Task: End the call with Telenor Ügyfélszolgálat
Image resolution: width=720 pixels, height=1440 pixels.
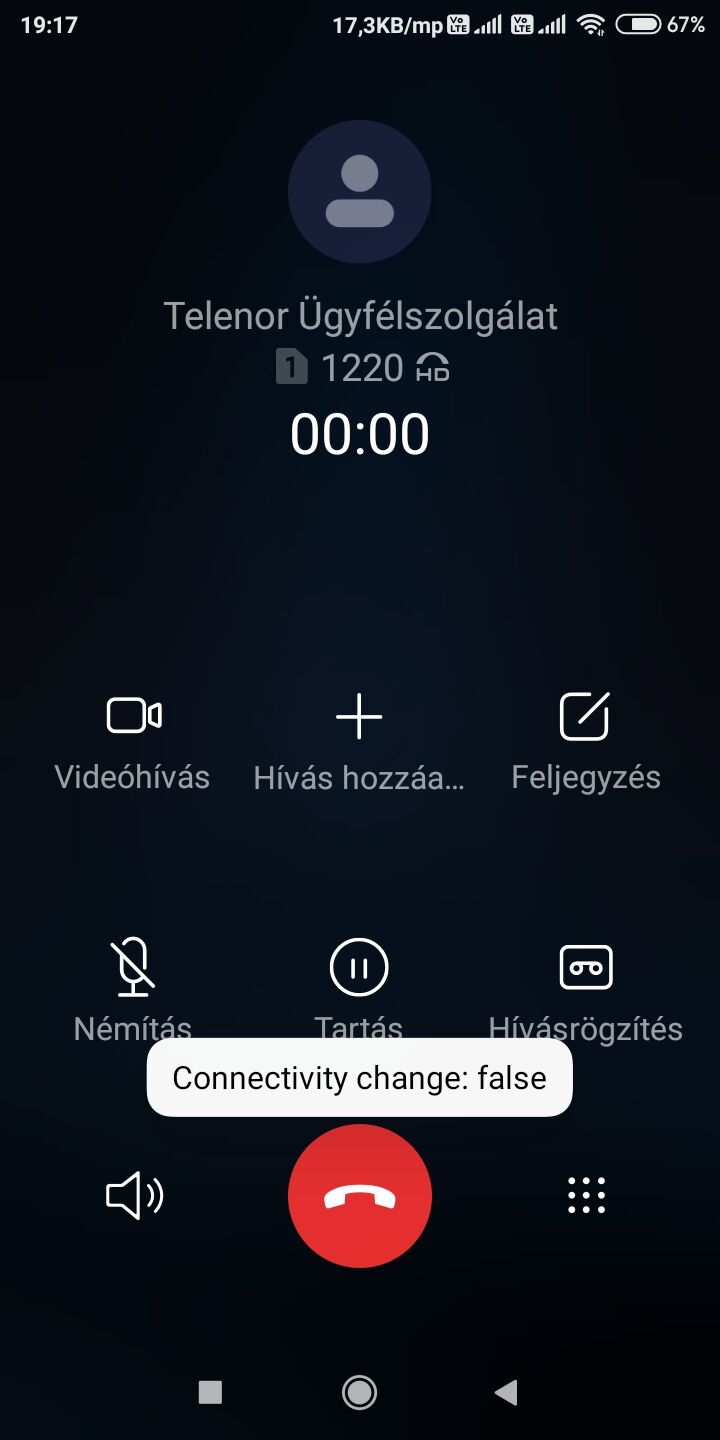Action: [x=359, y=1196]
